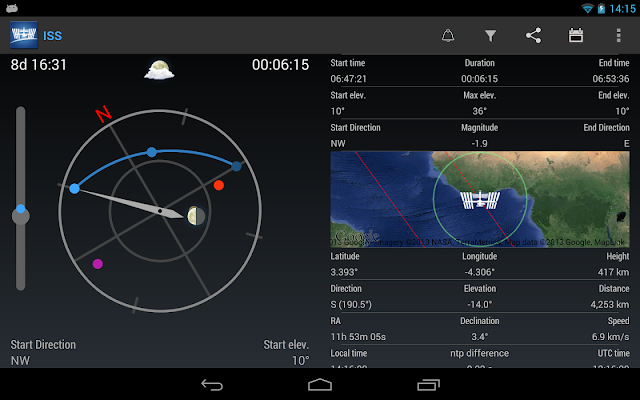Open the ISS ground track map
The height and width of the screenshot is (400, 640).
tap(480, 200)
